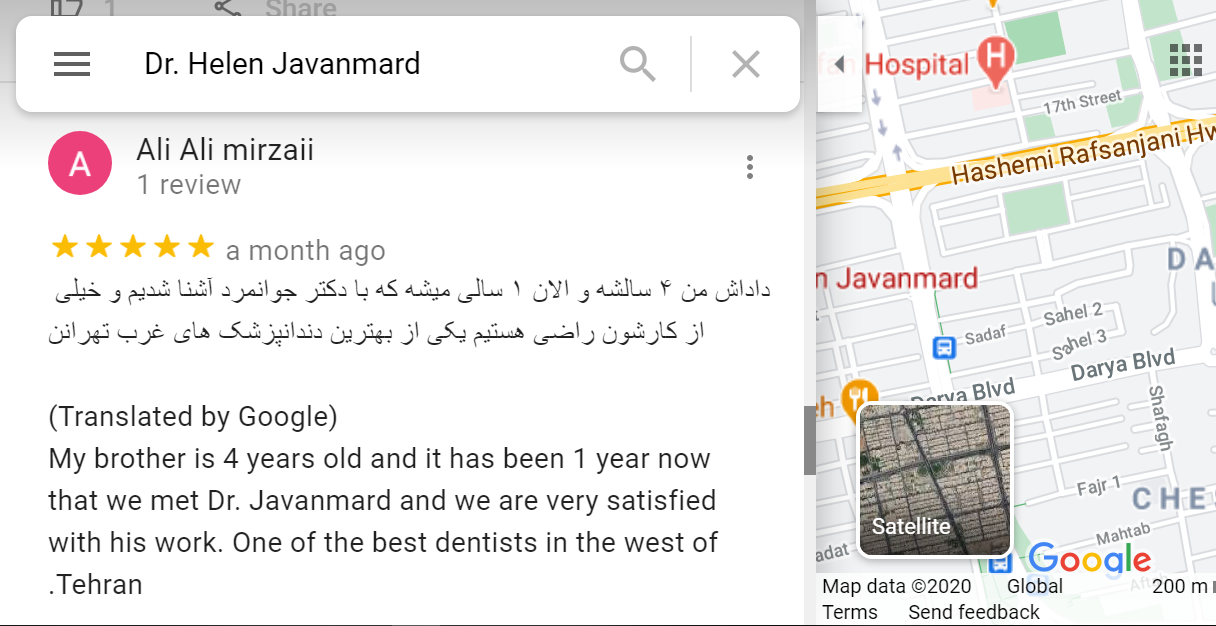Clear the Dr. Helen Javanmard search

click(745, 64)
